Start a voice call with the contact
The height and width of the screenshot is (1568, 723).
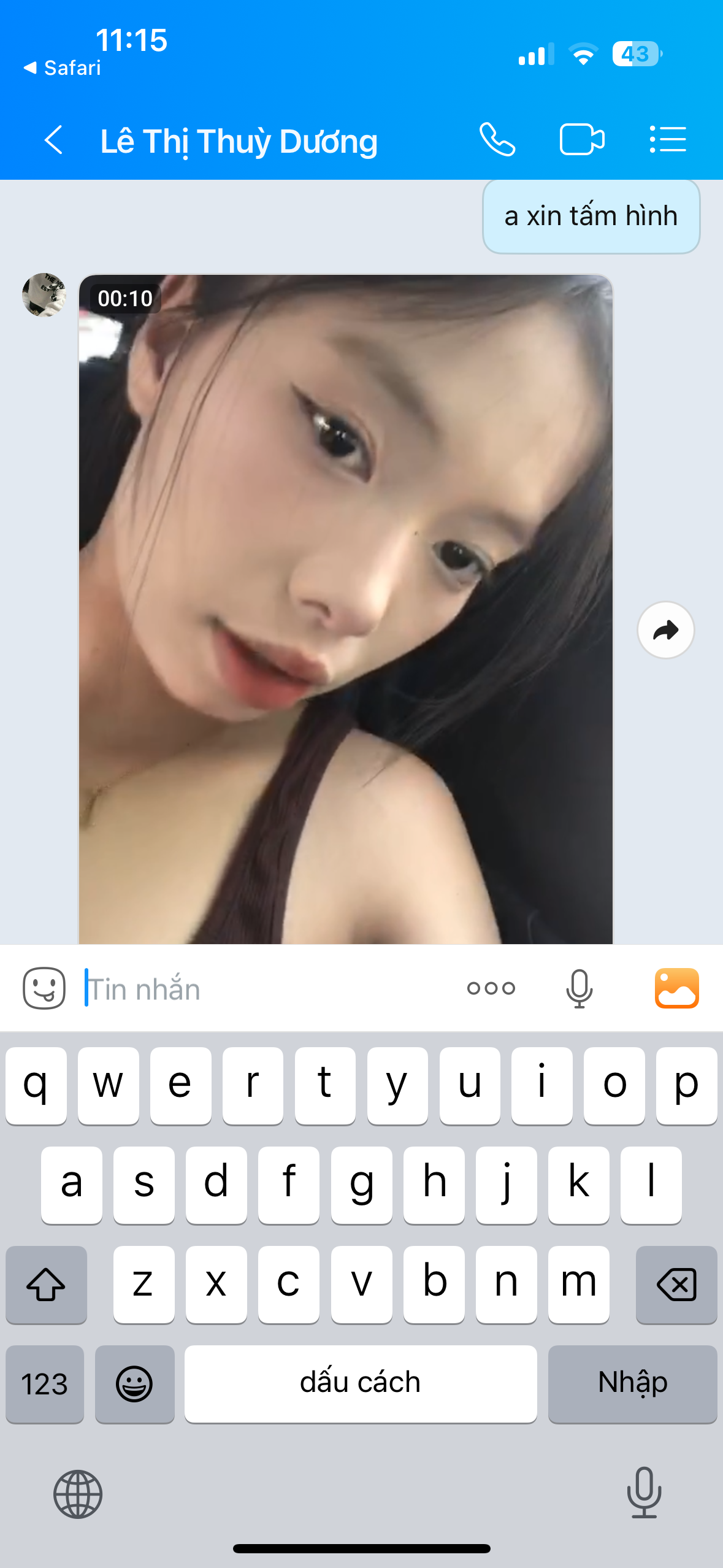[x=497, y=140]
